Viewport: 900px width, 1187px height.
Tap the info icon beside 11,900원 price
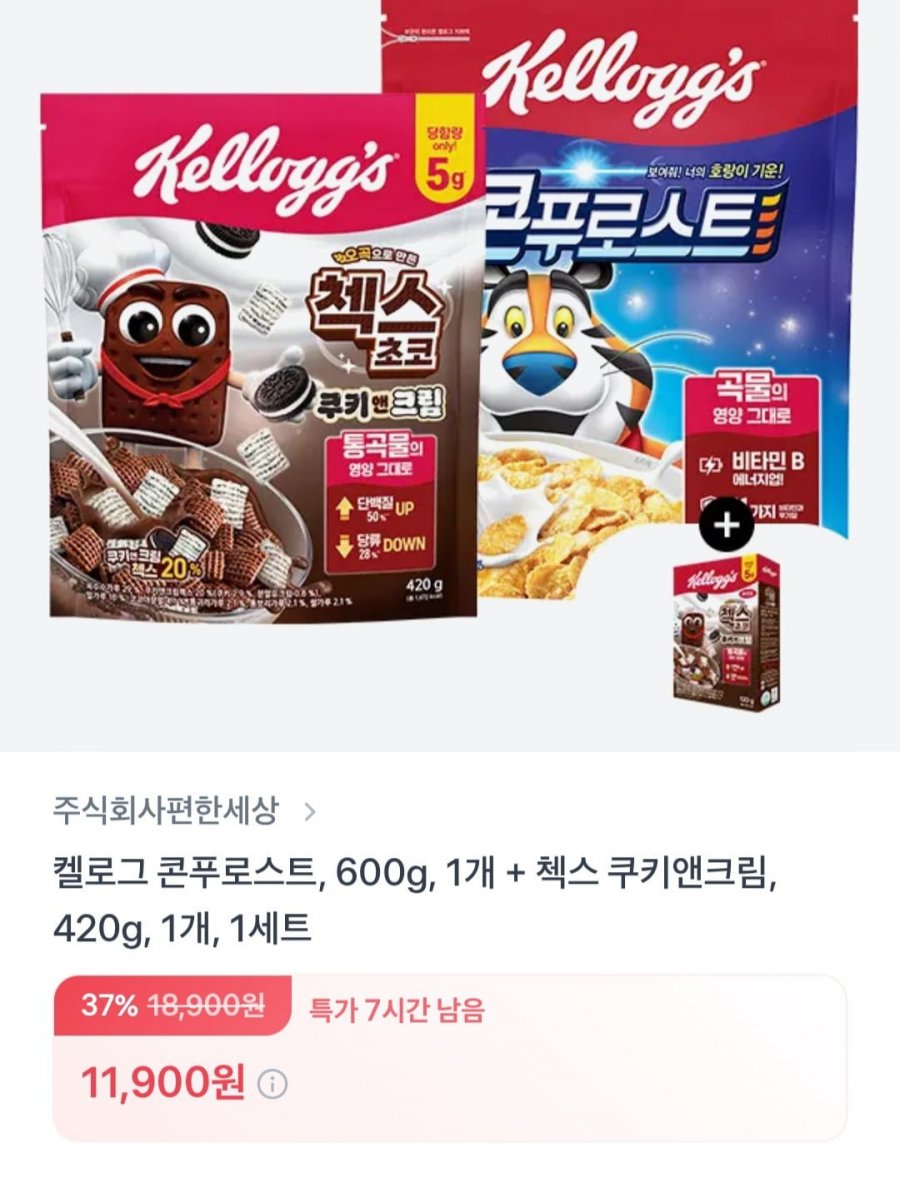[x=272, y=1083]
